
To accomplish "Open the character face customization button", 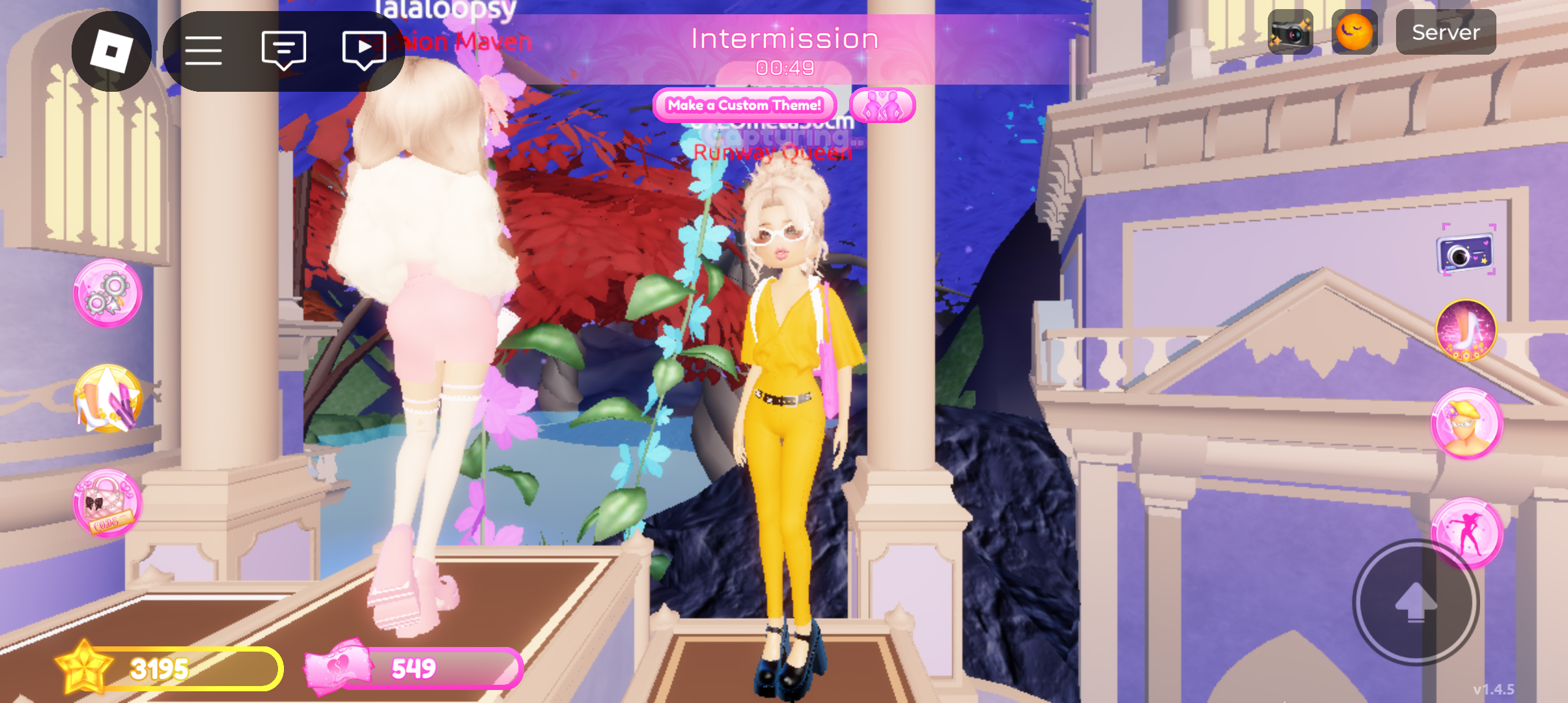I will click(1466, 424).
